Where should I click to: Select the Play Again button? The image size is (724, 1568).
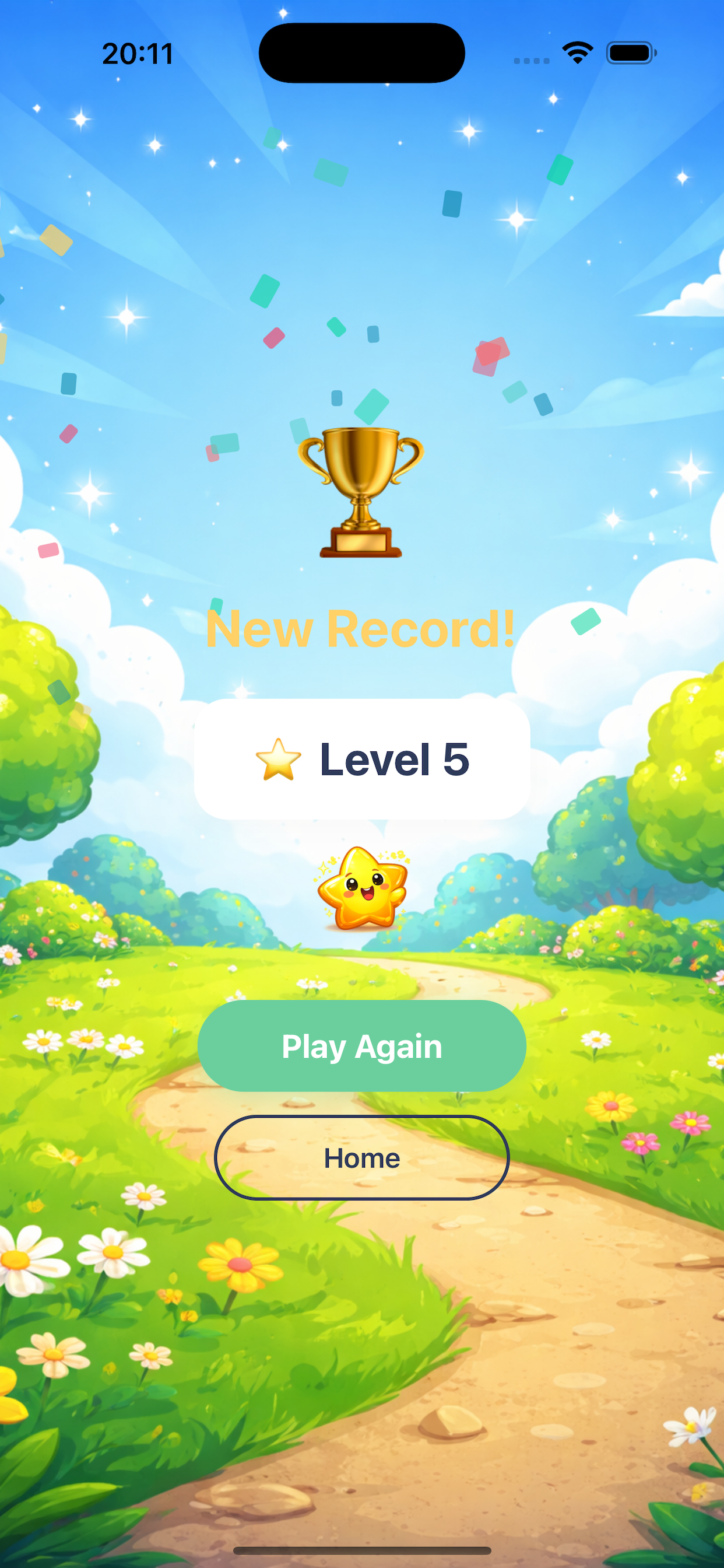coord(361,1045)
